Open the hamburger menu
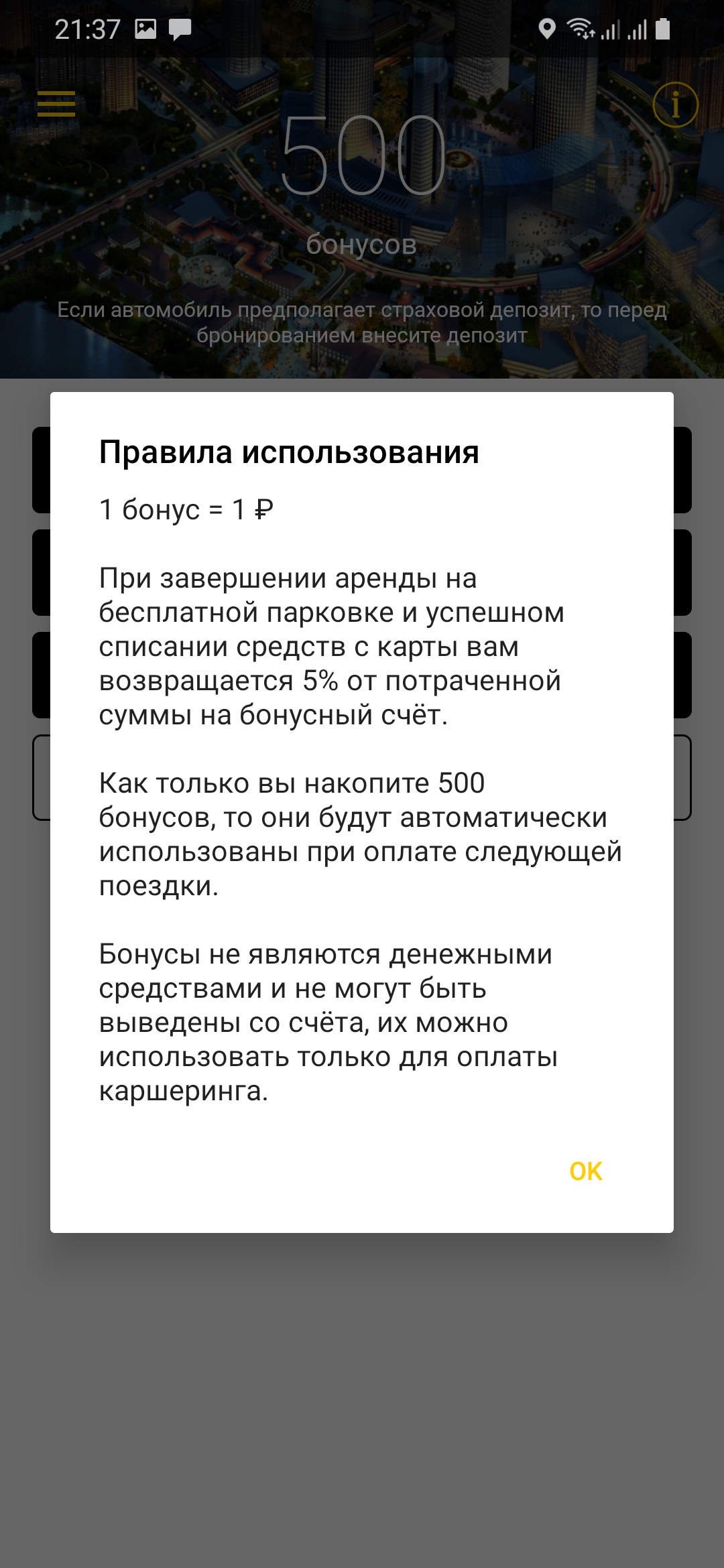This screenshot has width=724, height=1568. tap(56, 104)
